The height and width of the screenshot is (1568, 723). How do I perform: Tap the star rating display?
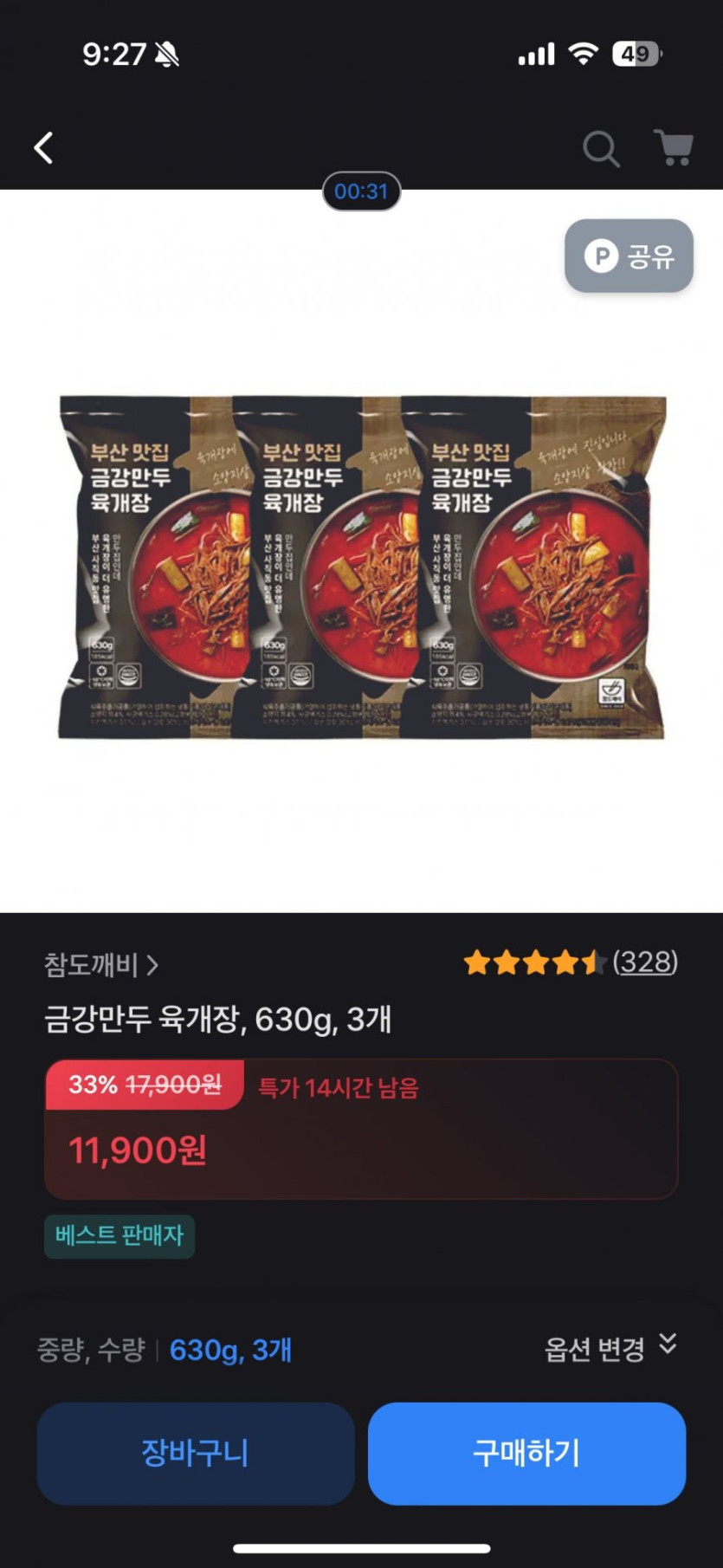click(531, 963)
